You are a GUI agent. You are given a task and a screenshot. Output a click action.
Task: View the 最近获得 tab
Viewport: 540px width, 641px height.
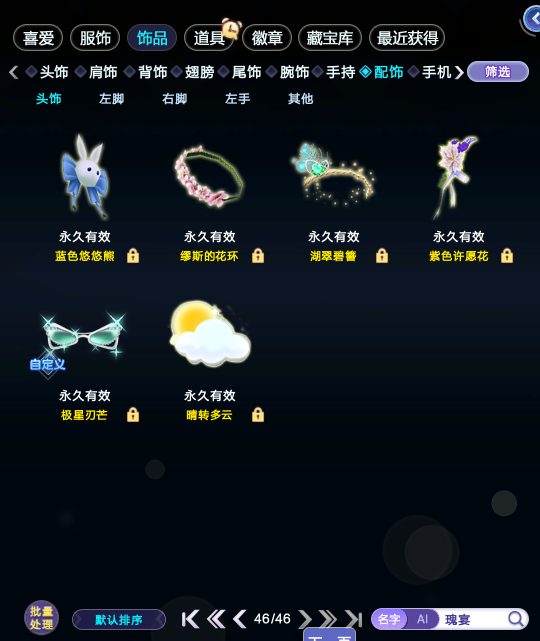pos(407,38)
